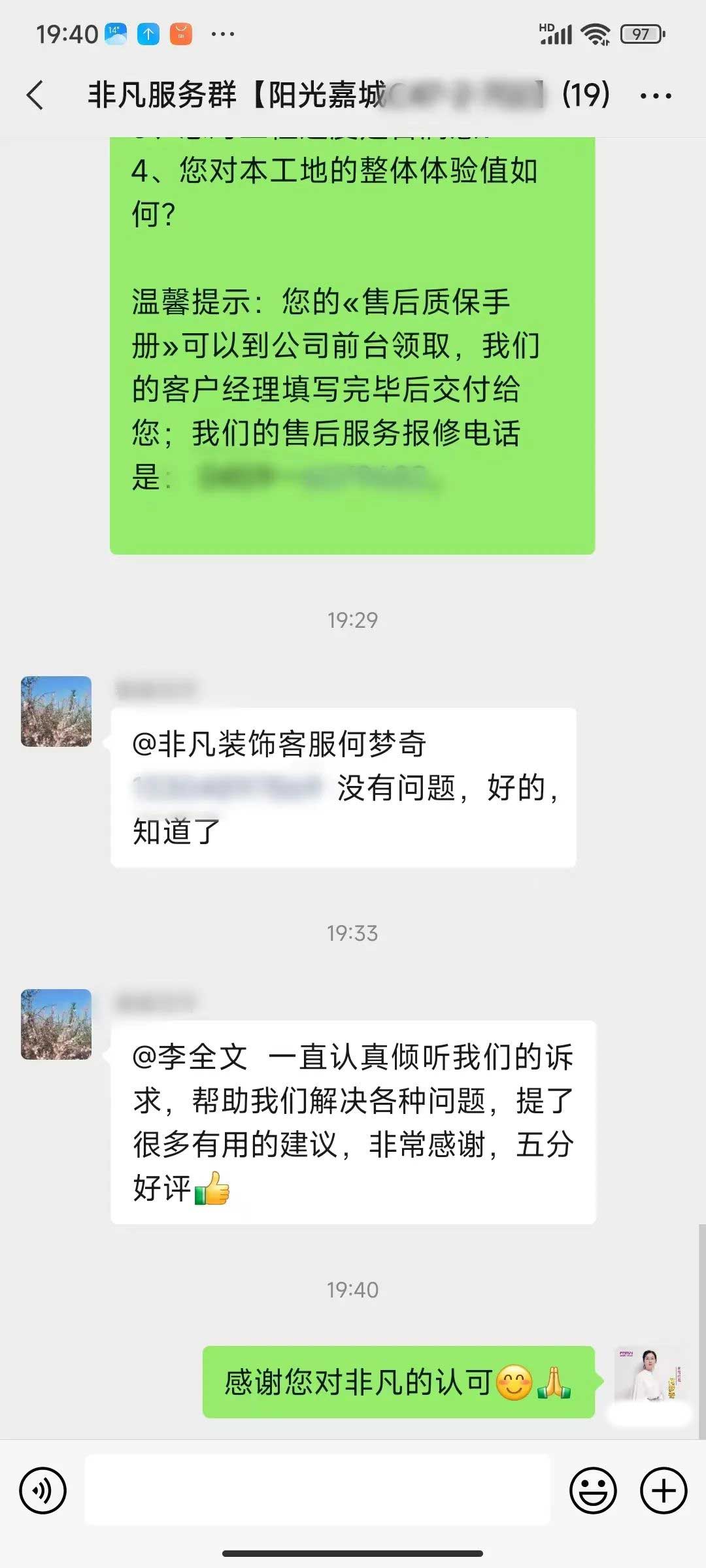
Task: Open the plus attachment menu
Action: 664,1490
